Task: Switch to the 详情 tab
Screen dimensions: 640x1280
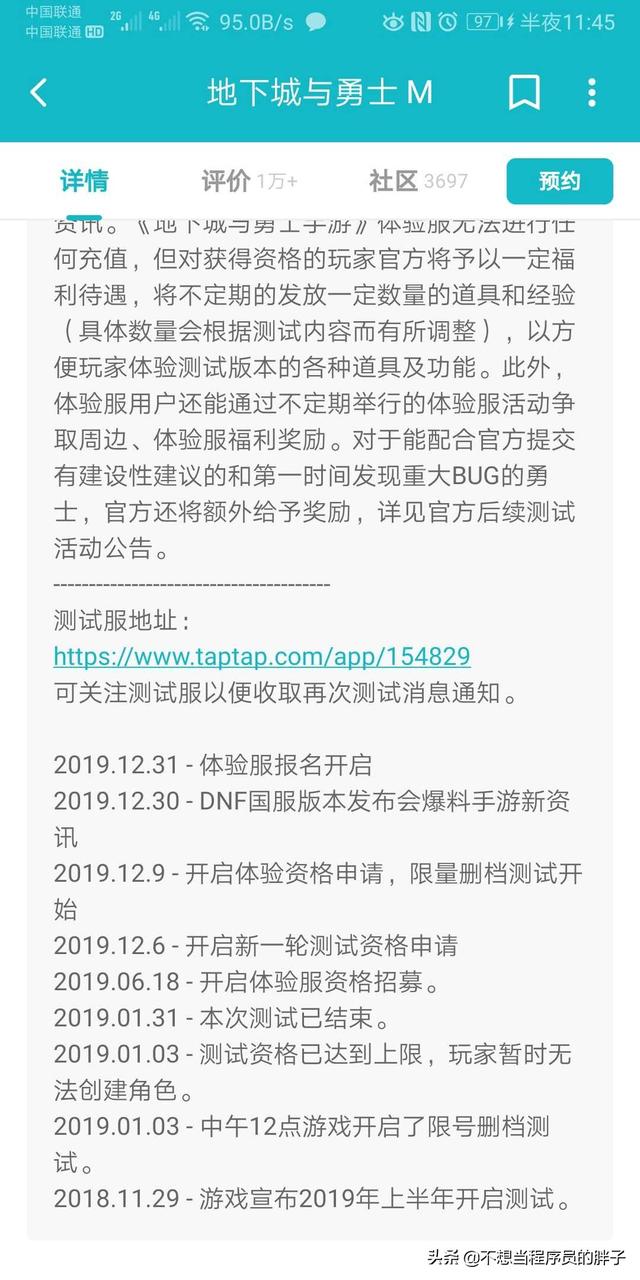Action: click(x=84, y=181)
